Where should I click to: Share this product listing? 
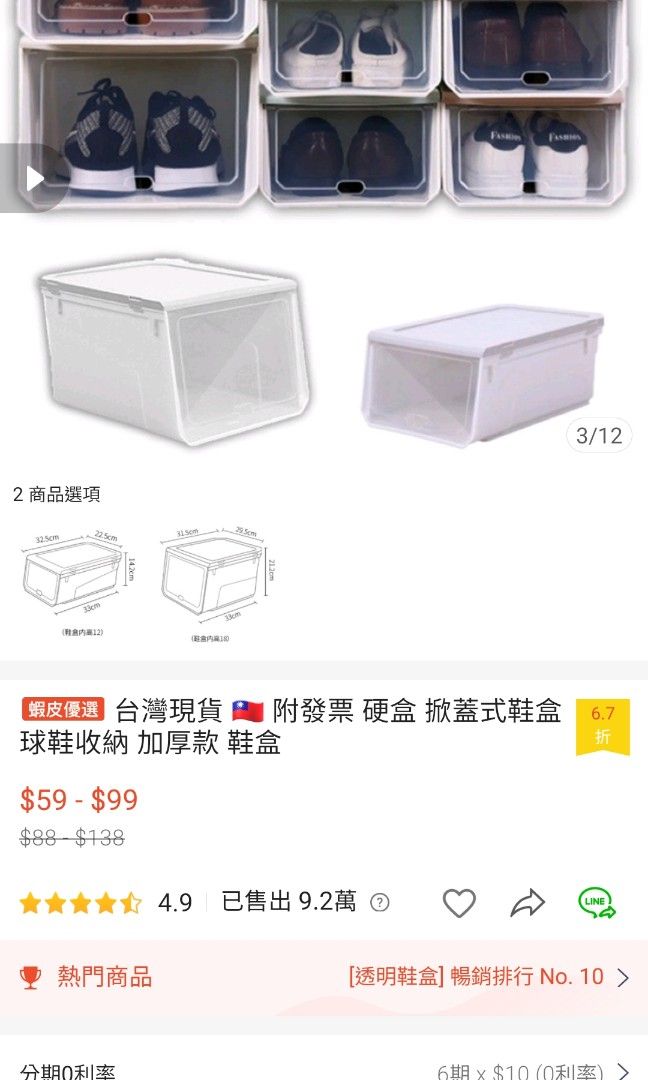click(527, 903)
